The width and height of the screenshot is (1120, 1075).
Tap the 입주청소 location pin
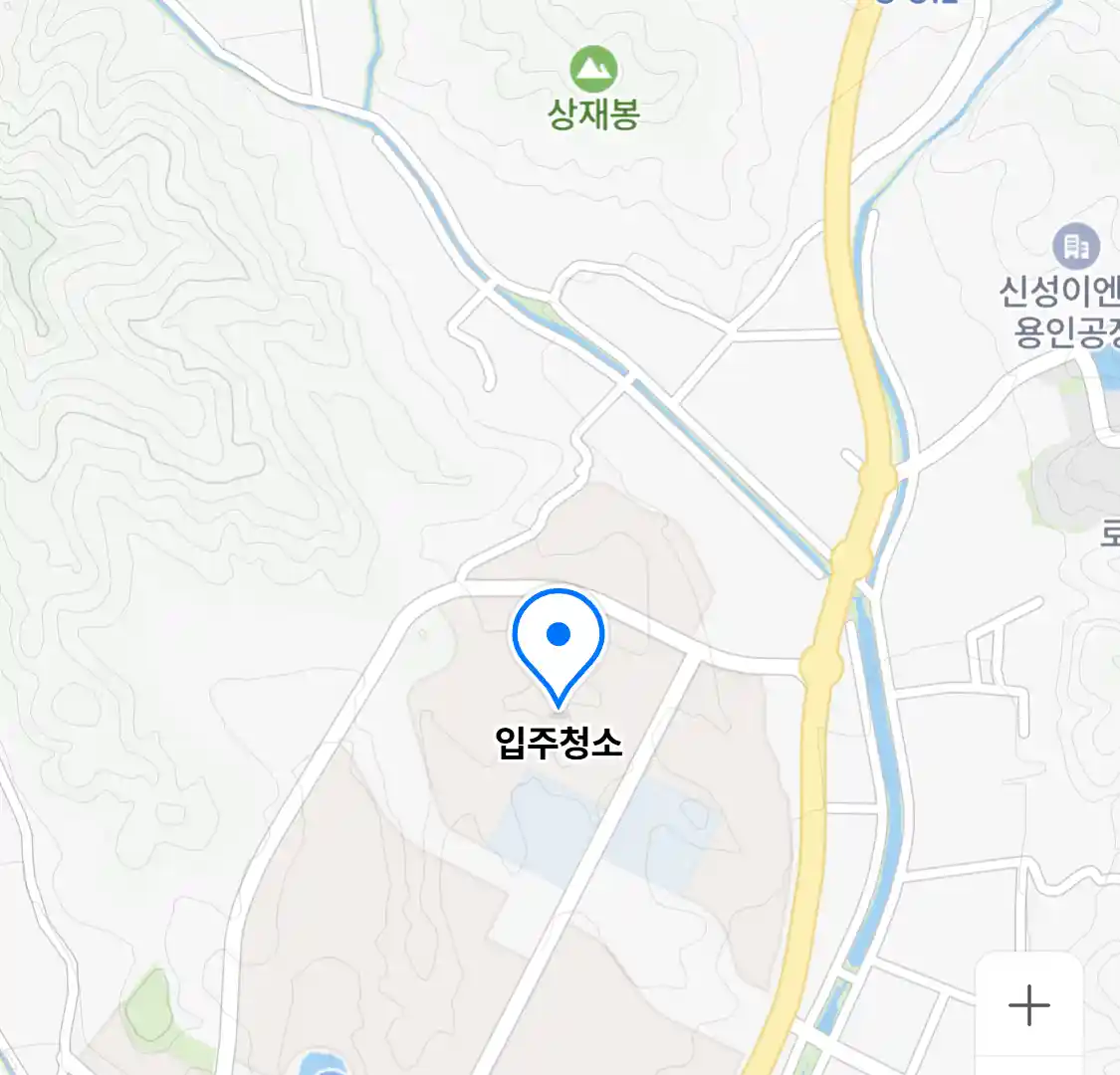pos(559,641)
